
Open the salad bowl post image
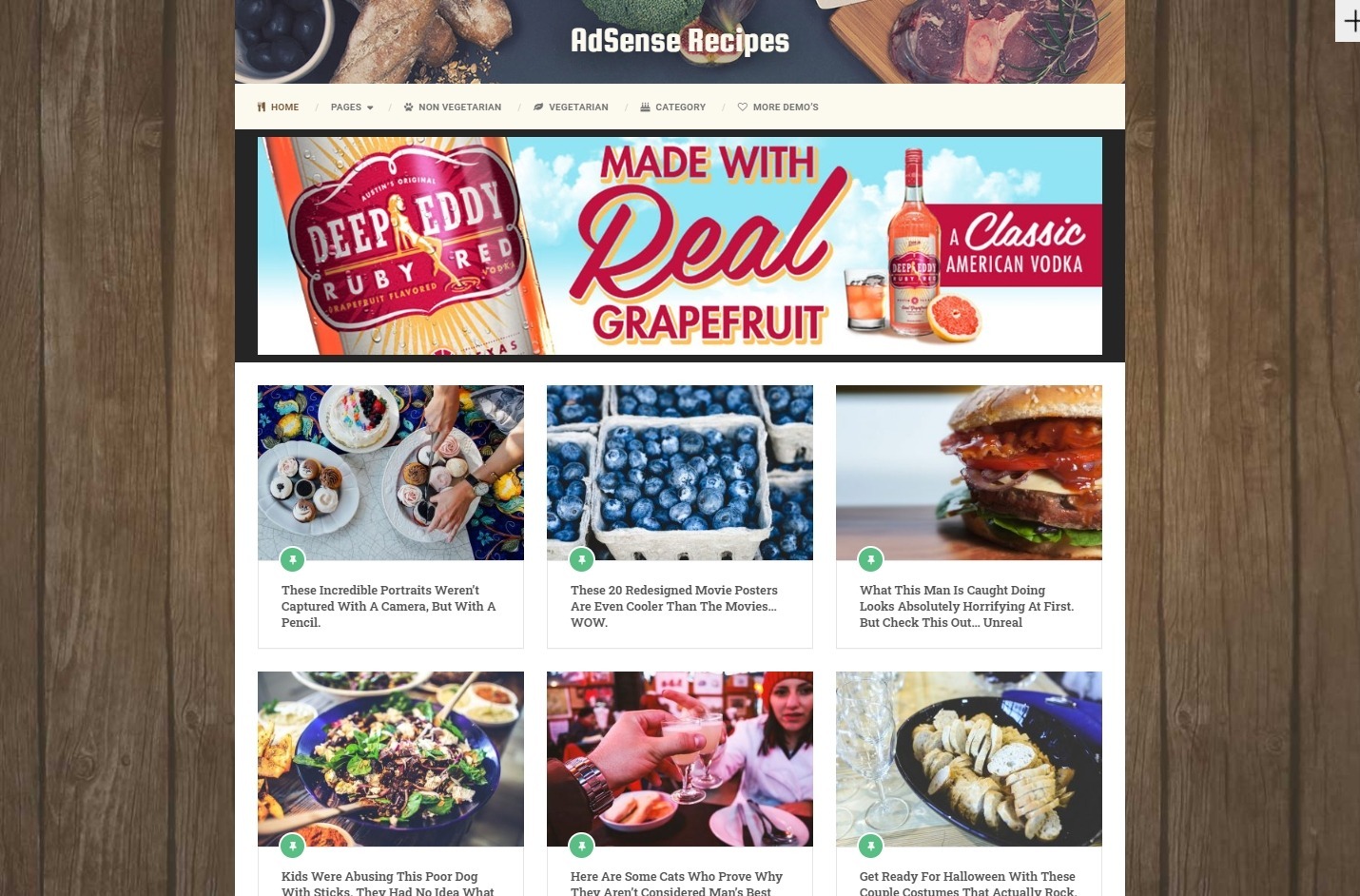click(x=390, y=758)
